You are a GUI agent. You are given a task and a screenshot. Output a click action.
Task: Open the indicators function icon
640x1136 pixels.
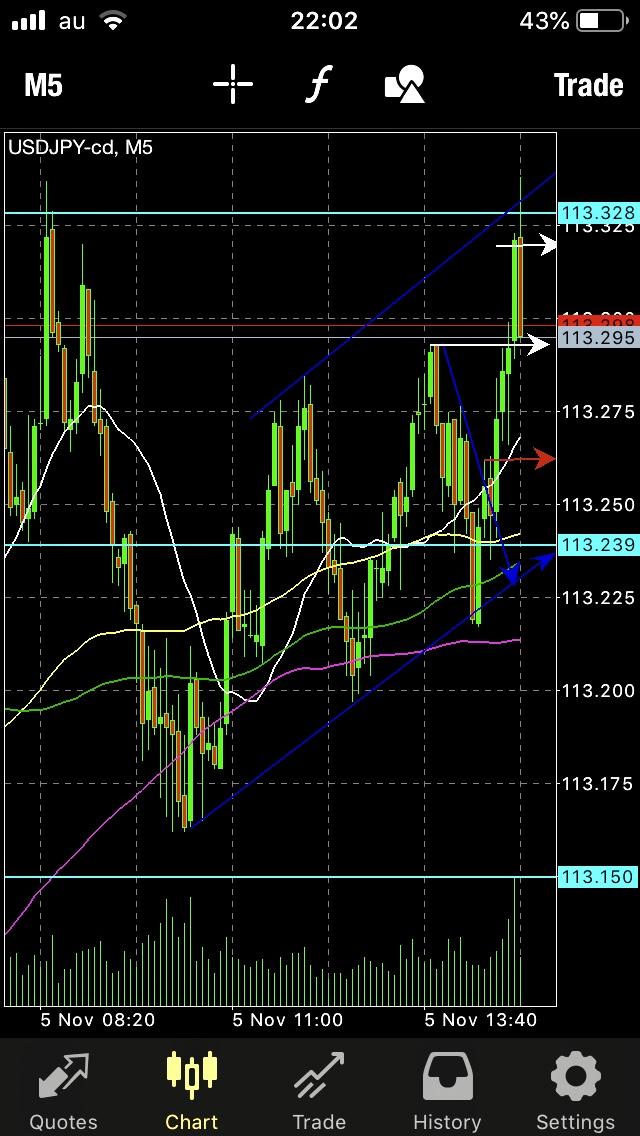319,84
